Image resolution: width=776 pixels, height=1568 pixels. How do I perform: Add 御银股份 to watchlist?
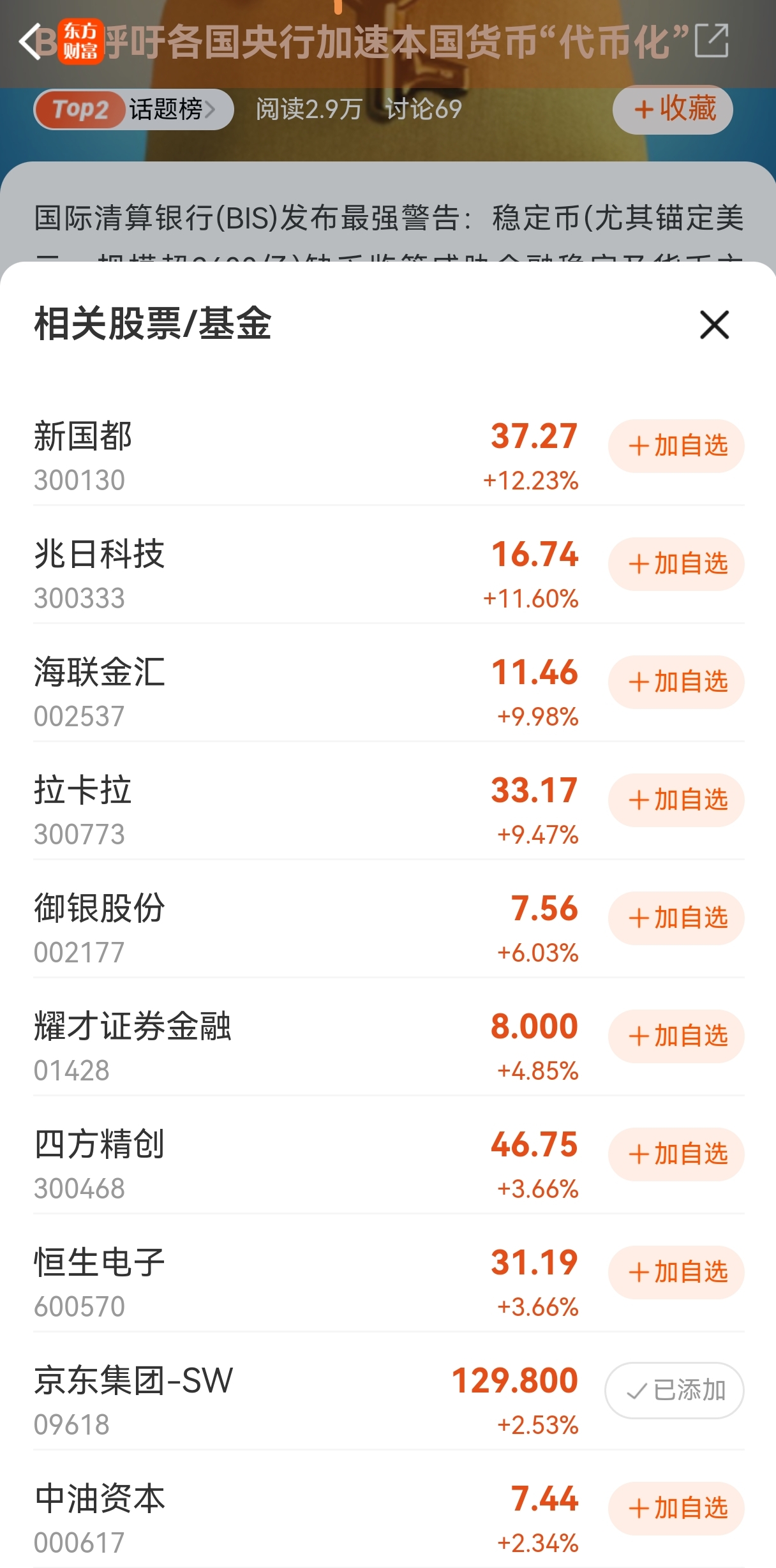675,918
